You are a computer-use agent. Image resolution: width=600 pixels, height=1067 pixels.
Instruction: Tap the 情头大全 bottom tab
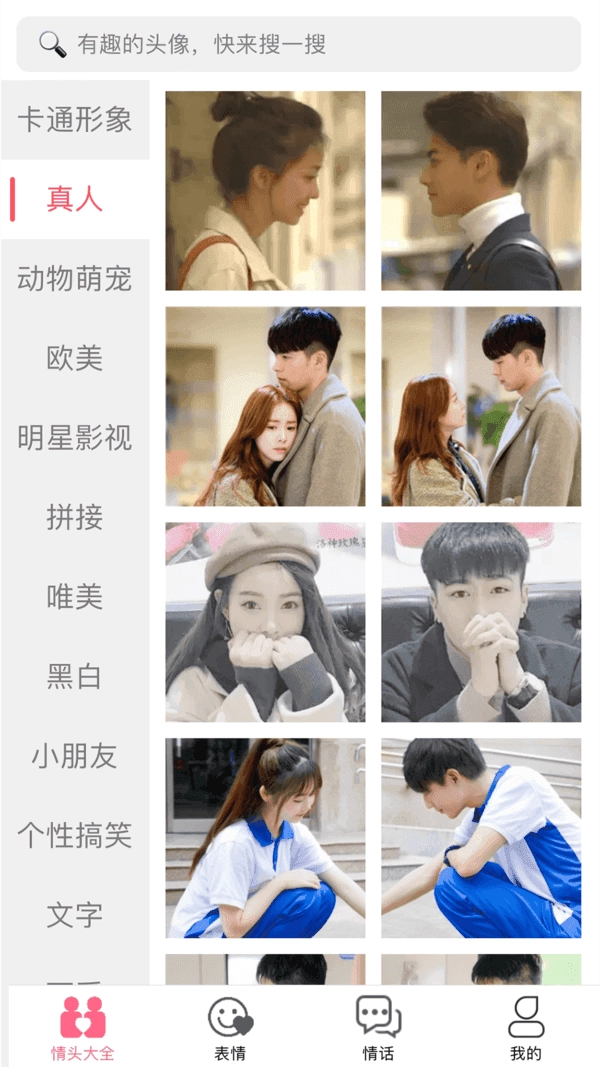click(x=82, y=1027)
